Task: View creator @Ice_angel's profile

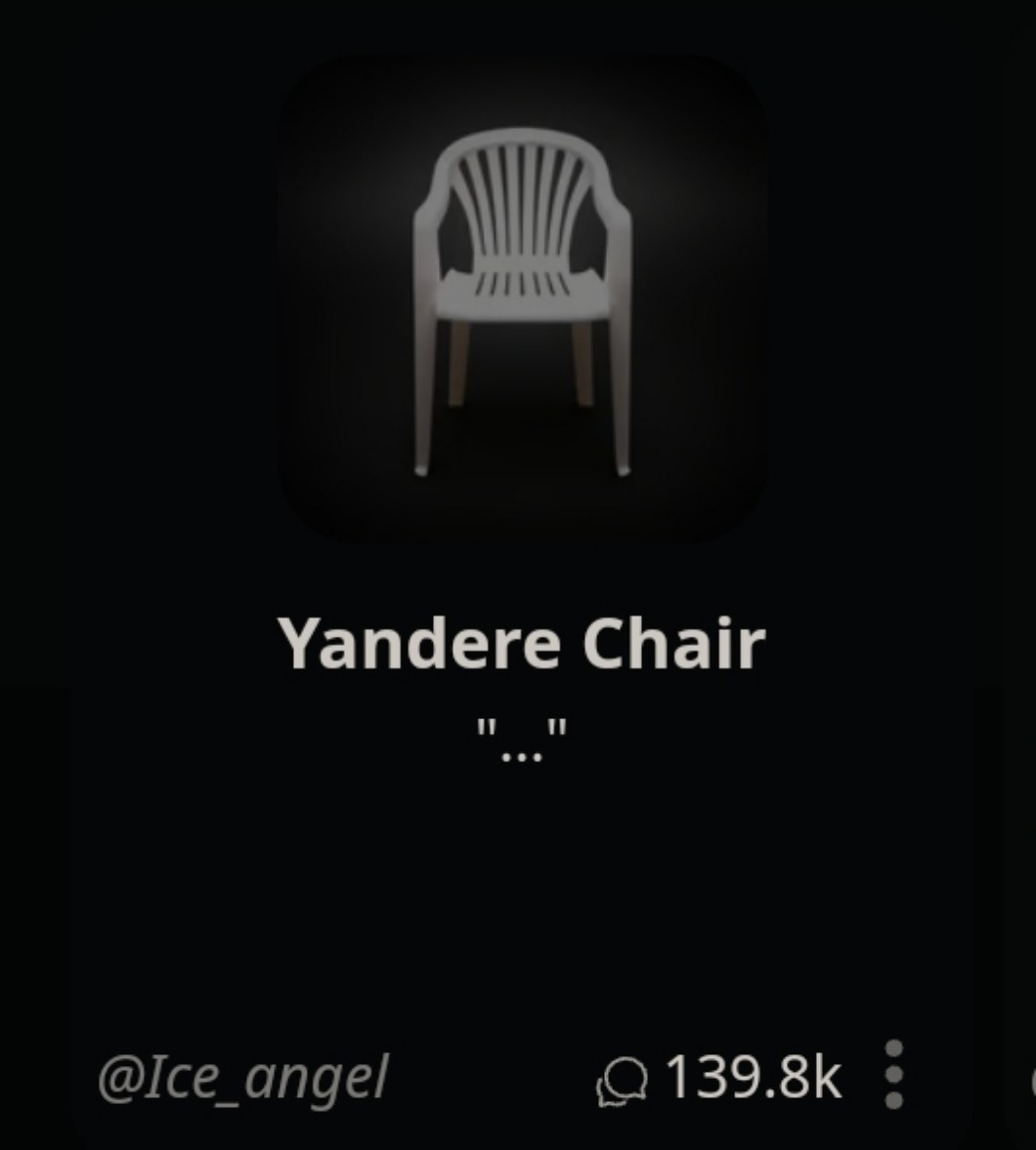Action: click(x=242, y=1078)
